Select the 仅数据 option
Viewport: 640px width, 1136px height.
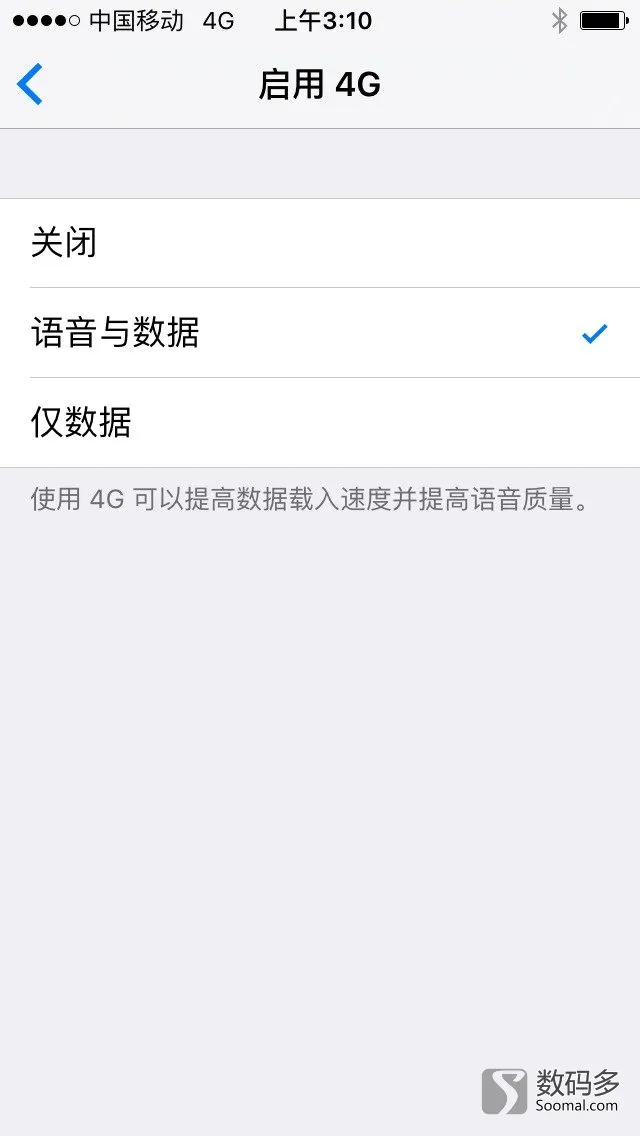pyautogui.click(x=320, y=422)
